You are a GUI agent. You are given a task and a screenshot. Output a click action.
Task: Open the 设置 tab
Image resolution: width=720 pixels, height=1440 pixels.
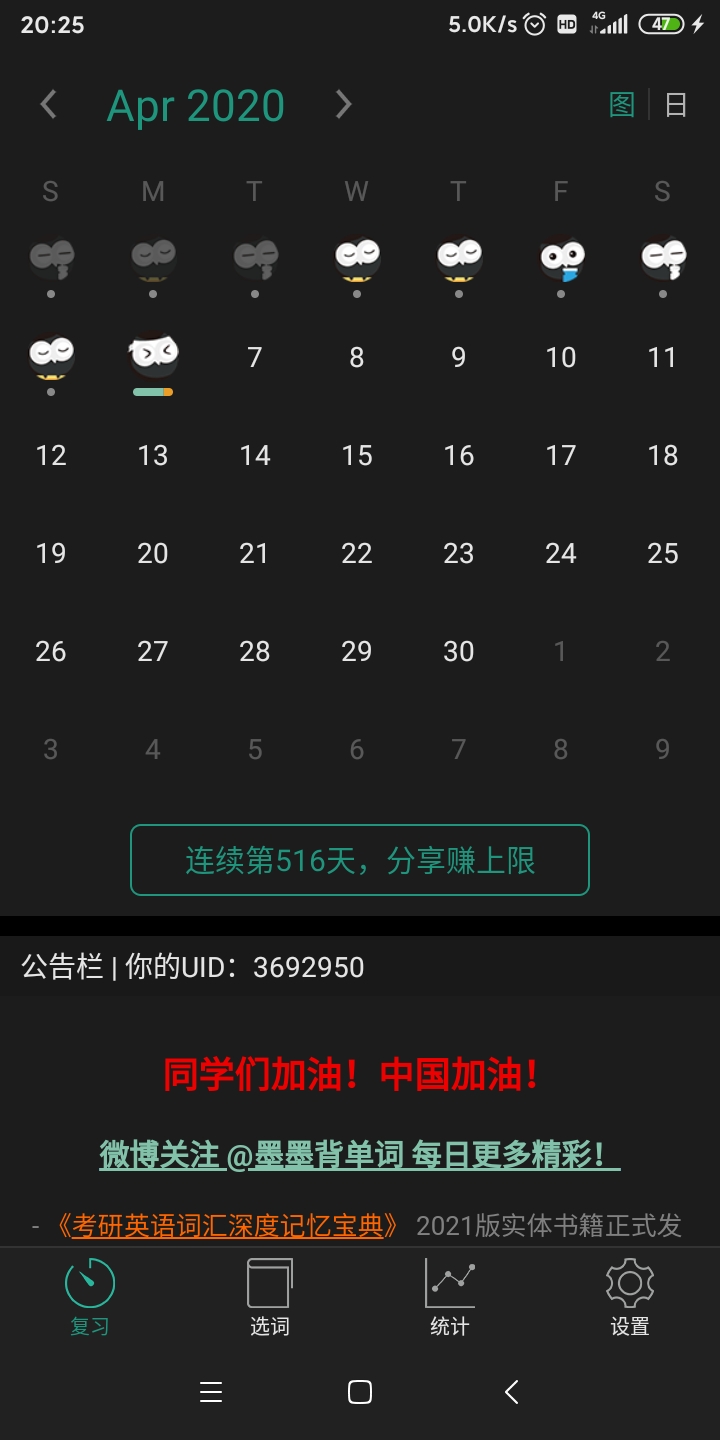pos(630,1296)
